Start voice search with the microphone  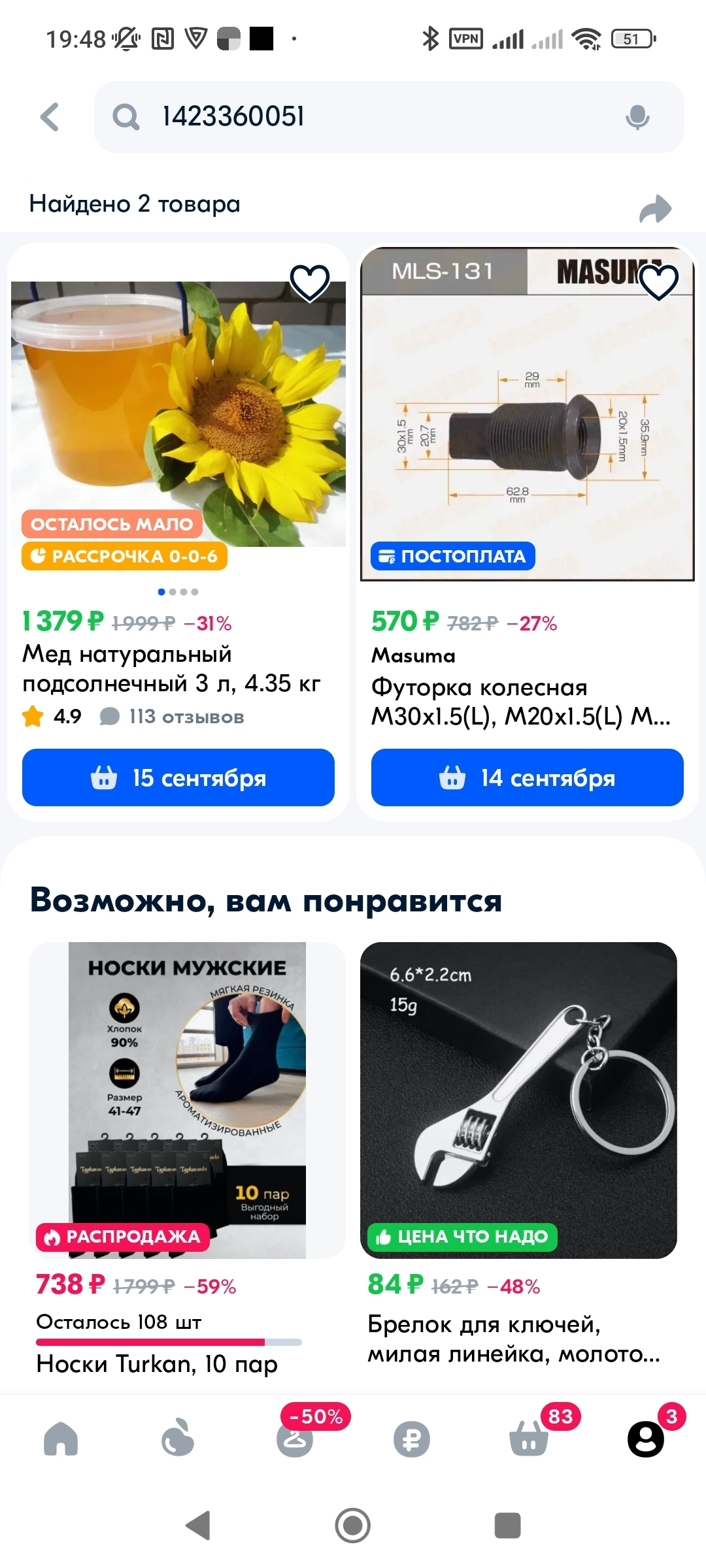click(x=637, y=118)
